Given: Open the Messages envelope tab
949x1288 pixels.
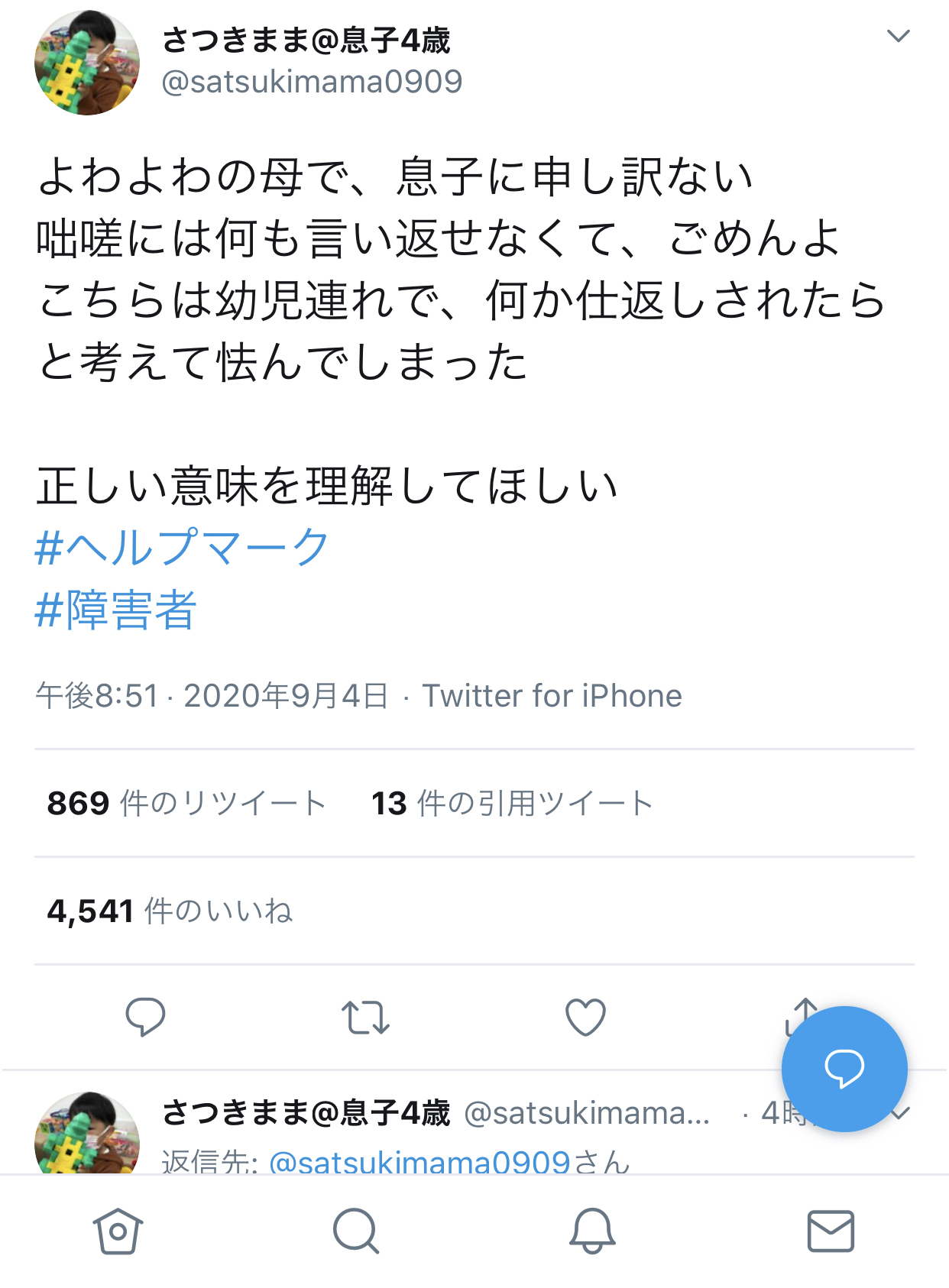Looking at the screenshot, I should 831,1231.
